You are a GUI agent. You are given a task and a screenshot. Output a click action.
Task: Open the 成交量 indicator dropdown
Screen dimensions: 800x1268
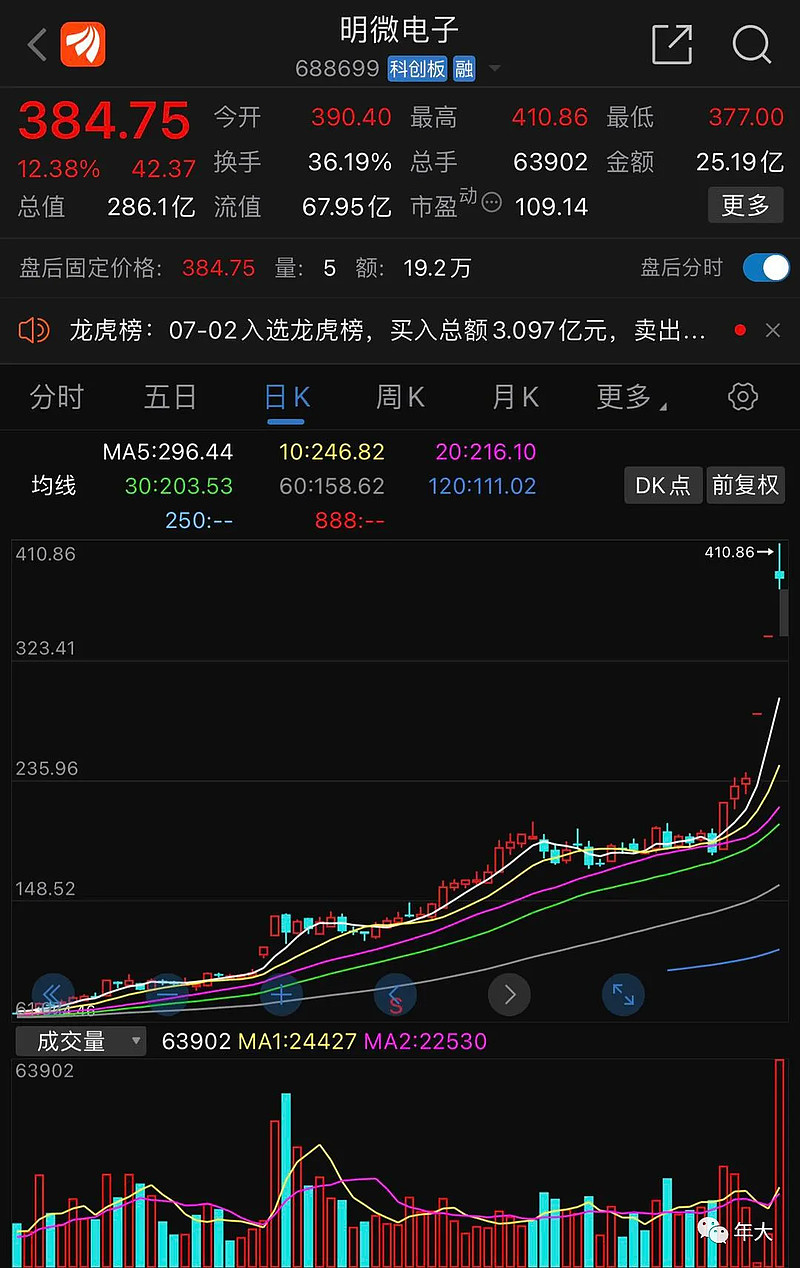pos(80,1041)
